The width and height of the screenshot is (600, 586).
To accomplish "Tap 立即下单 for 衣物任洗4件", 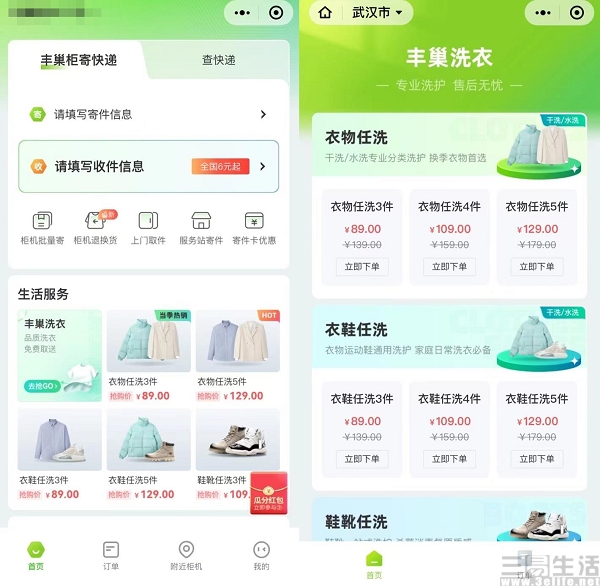I will 449,267.
